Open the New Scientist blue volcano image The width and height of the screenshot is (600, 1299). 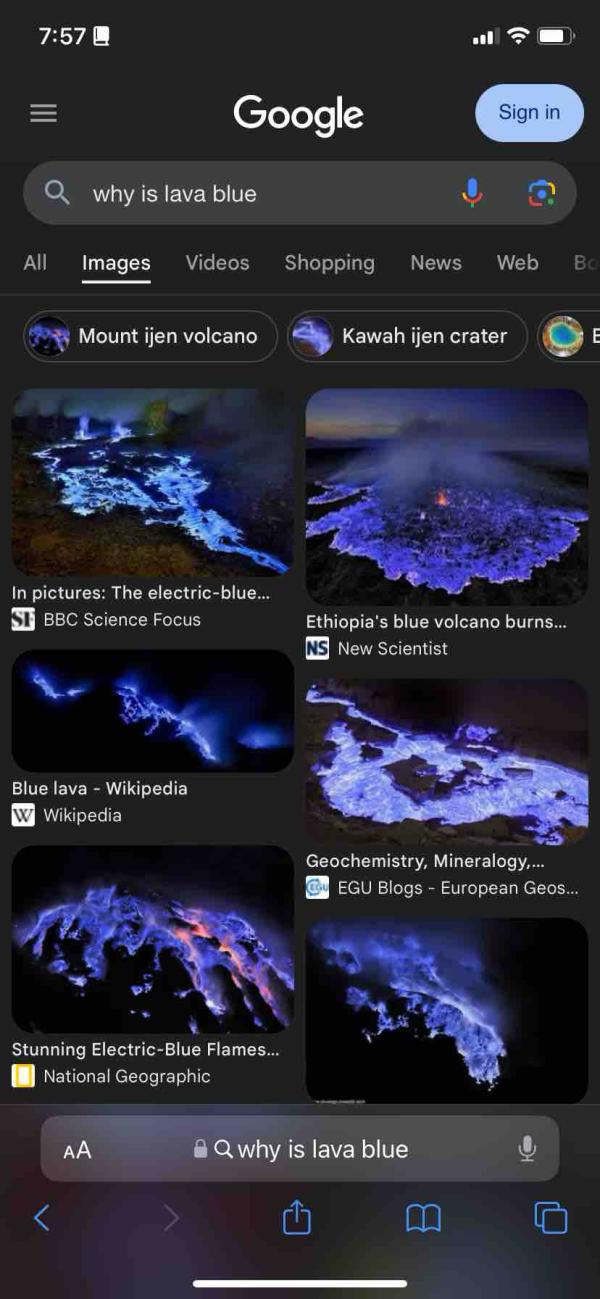point(447,497)
